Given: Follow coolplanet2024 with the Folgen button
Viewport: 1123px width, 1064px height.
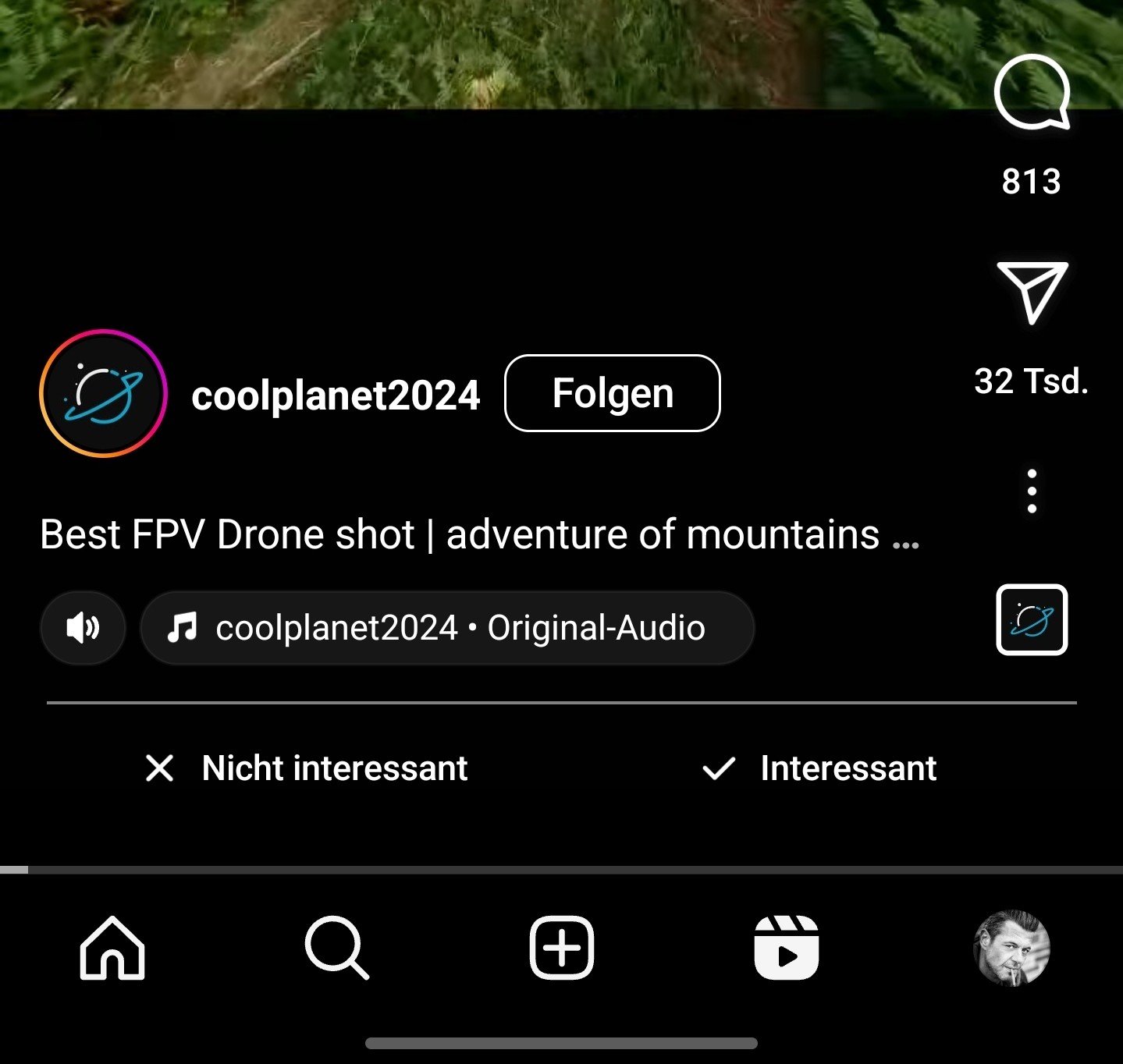Looking at the screenshot, I should [612, 393].
